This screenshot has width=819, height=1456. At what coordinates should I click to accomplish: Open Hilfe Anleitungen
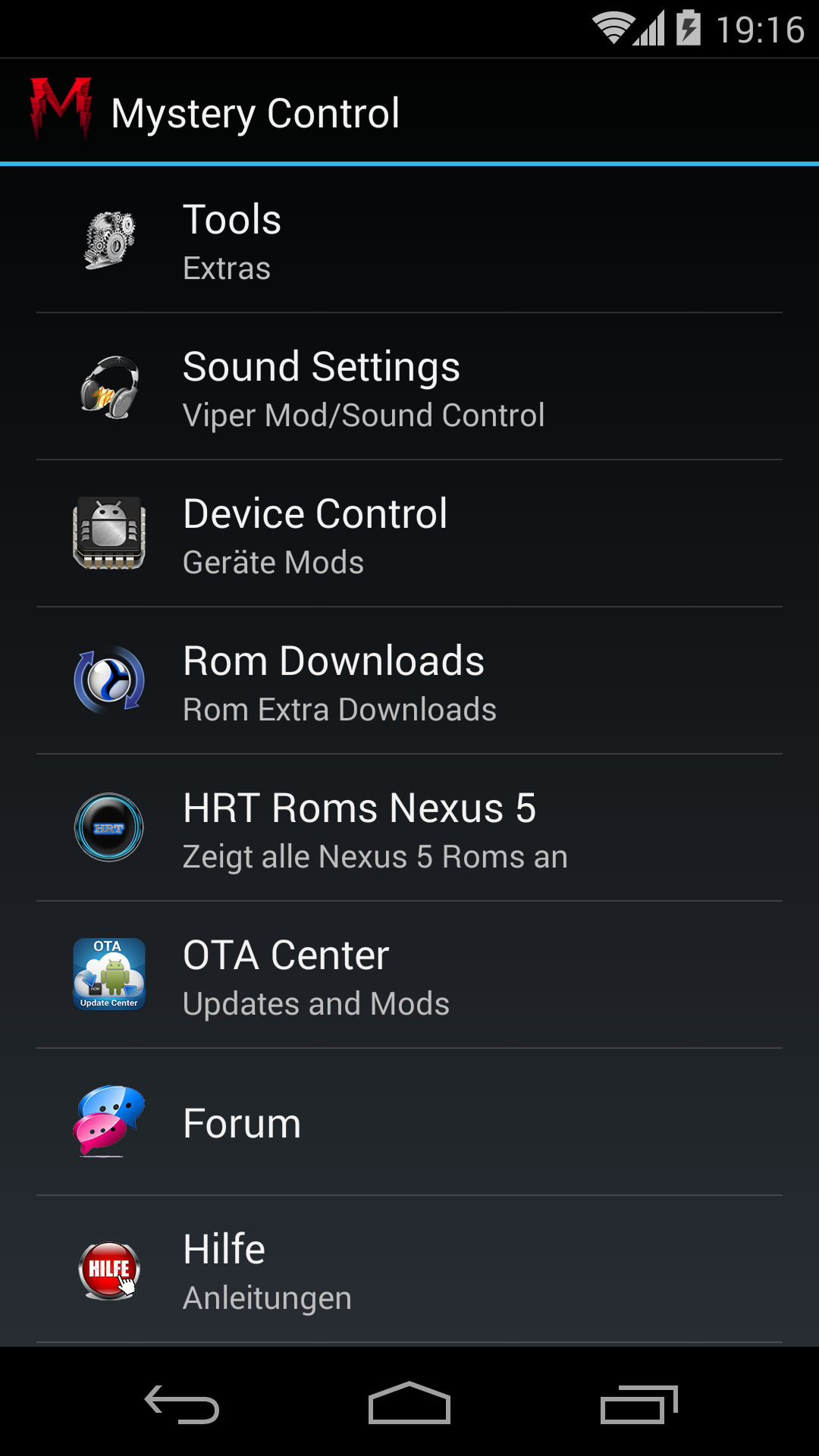409,1269
